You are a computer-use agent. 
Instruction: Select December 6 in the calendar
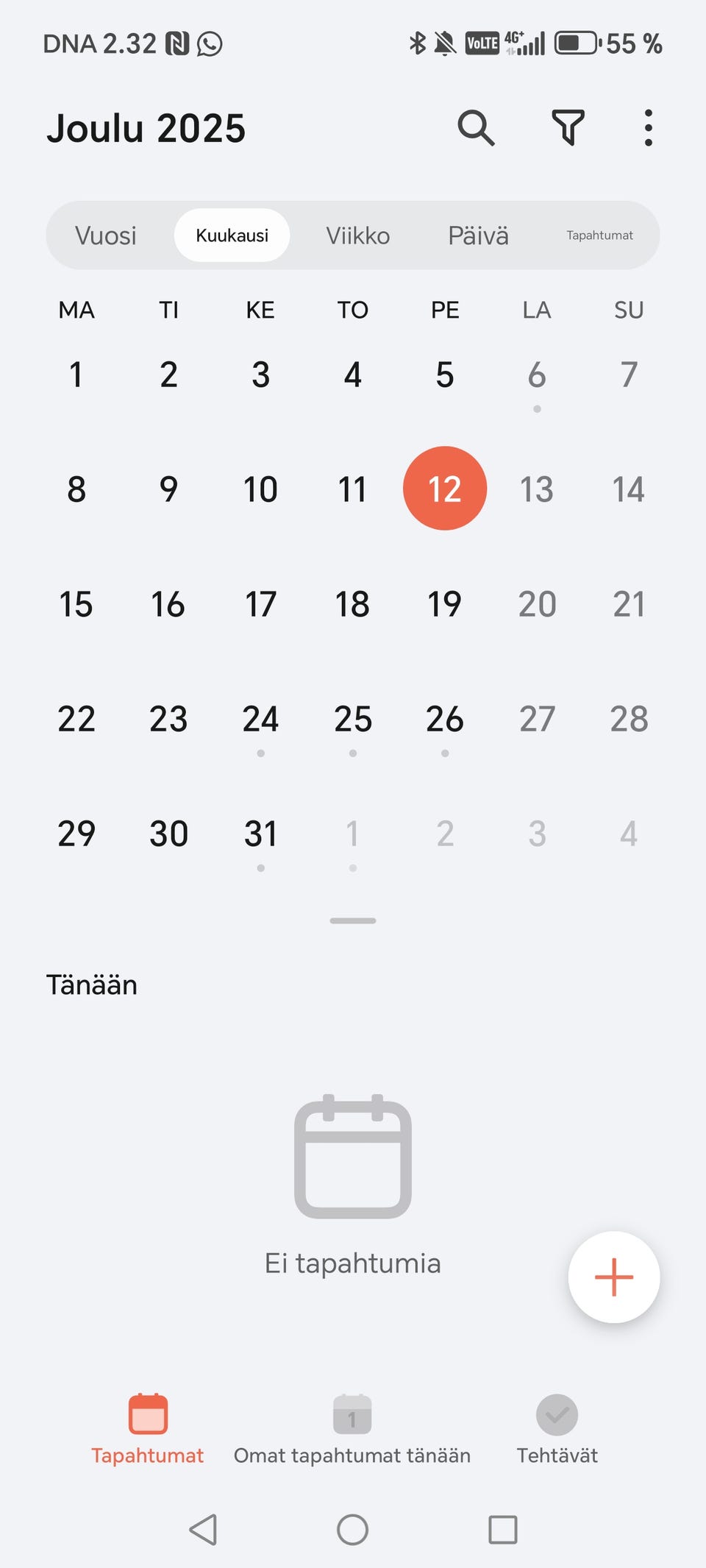click(x=537, y=375)
